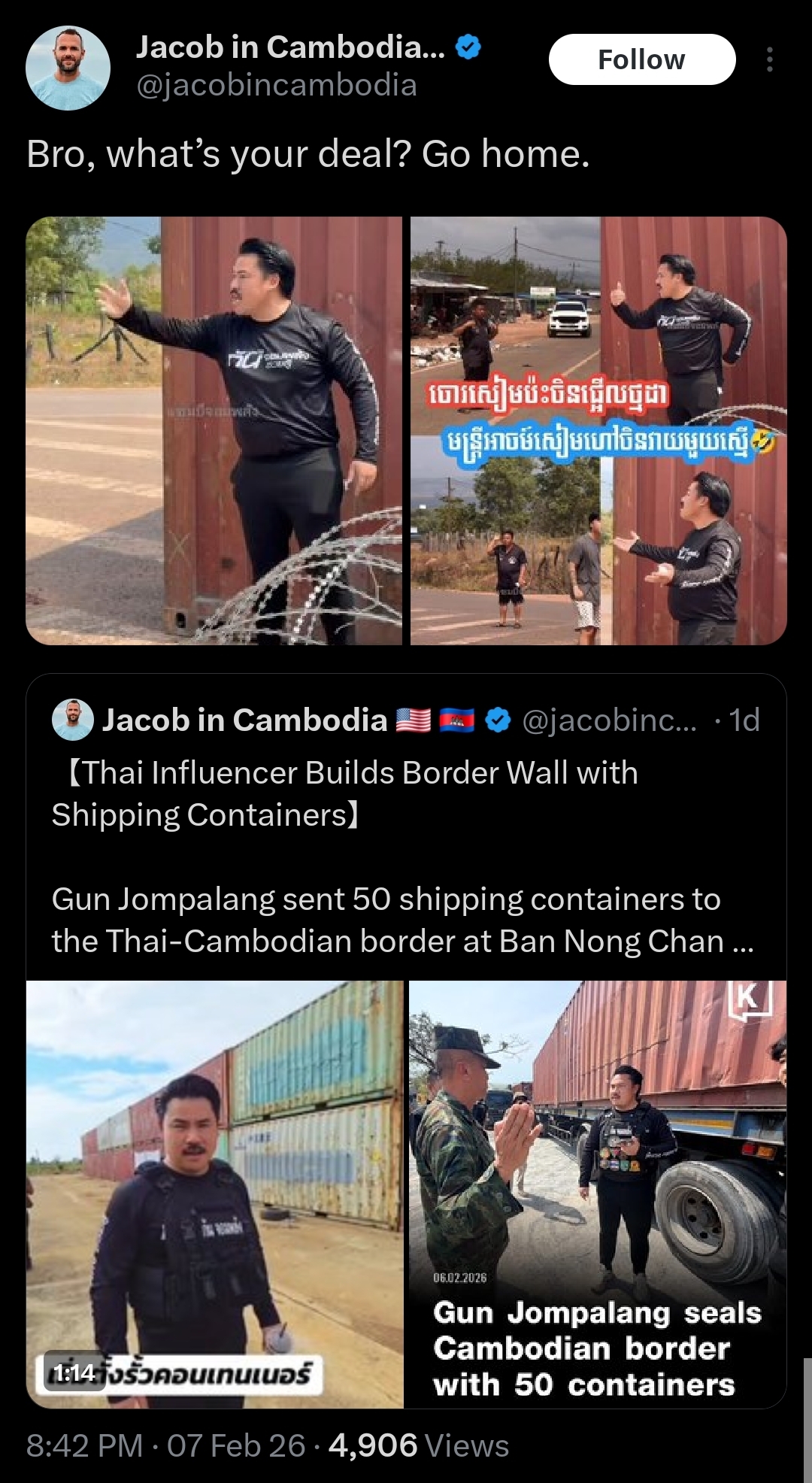Open the right collage image with Khmer text
The height and width of the screenshot is (1483, 812).
(x=598, y=431)
